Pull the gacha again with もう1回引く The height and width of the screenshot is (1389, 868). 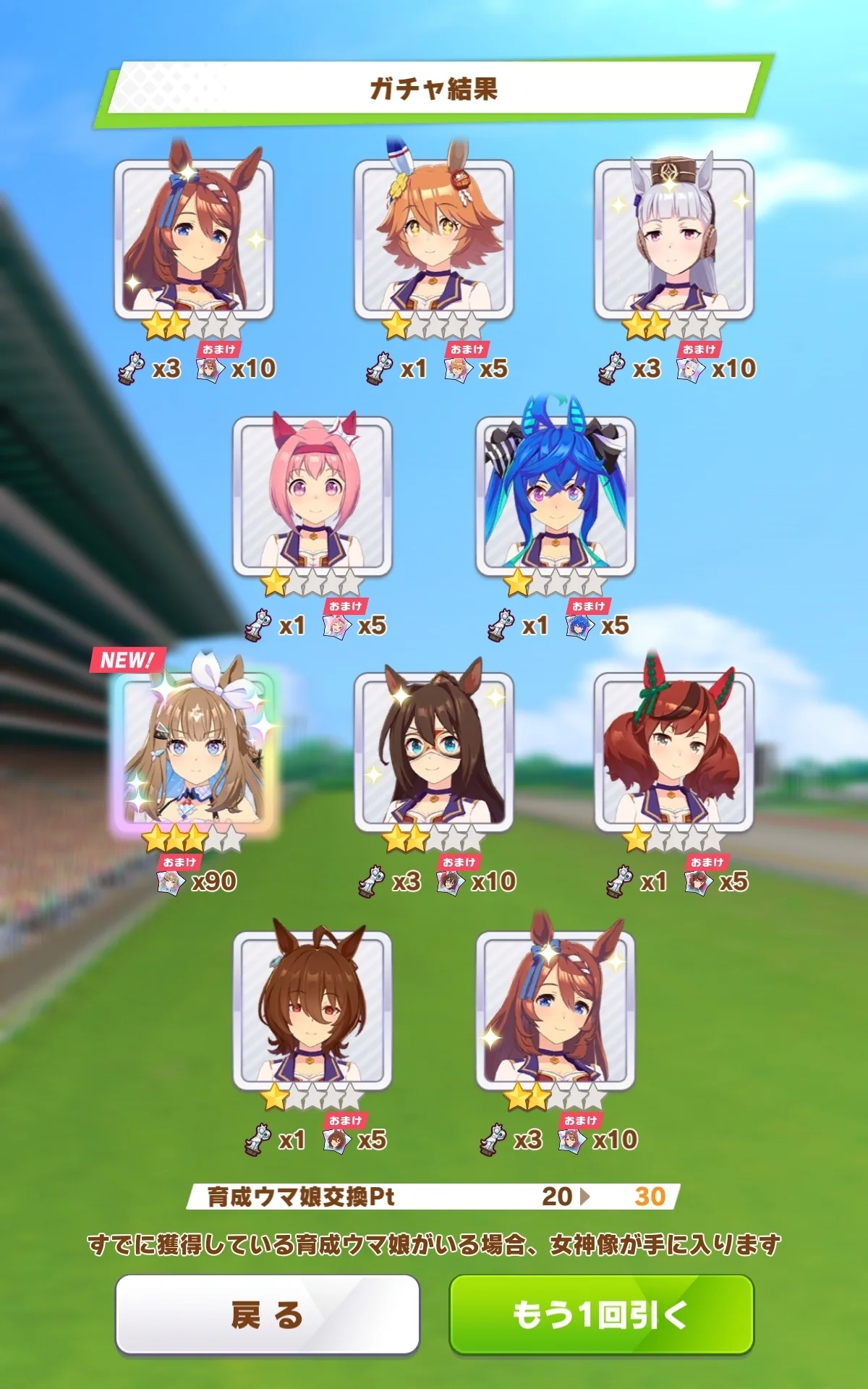pos(601,1314)
